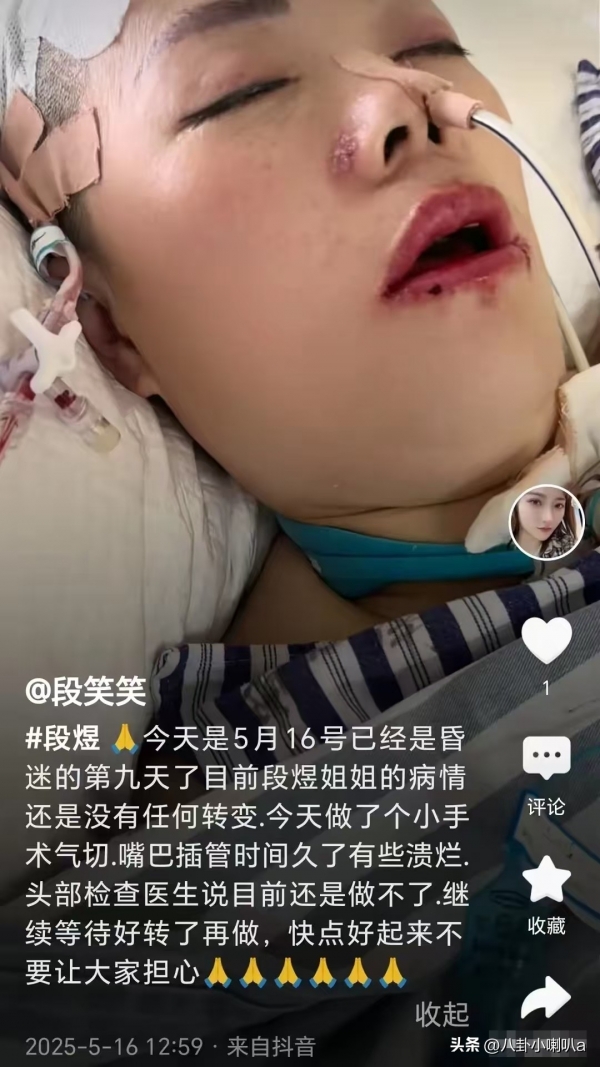Open the comments (评论) section
The image size is (600, 1067).
547,761
